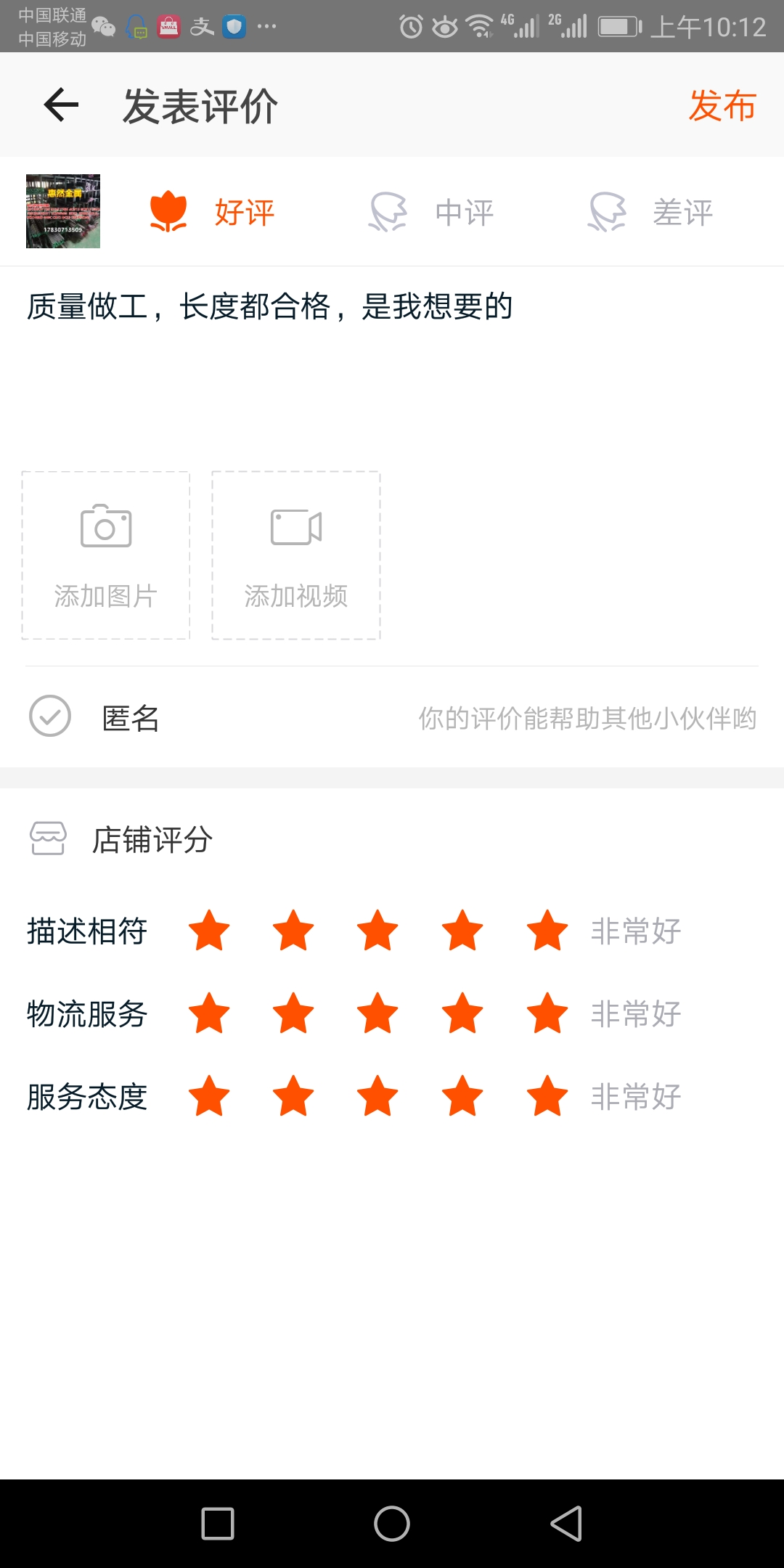Go to the home screen
Screen dimensions: 784x1568
(x=392, y=1523)
